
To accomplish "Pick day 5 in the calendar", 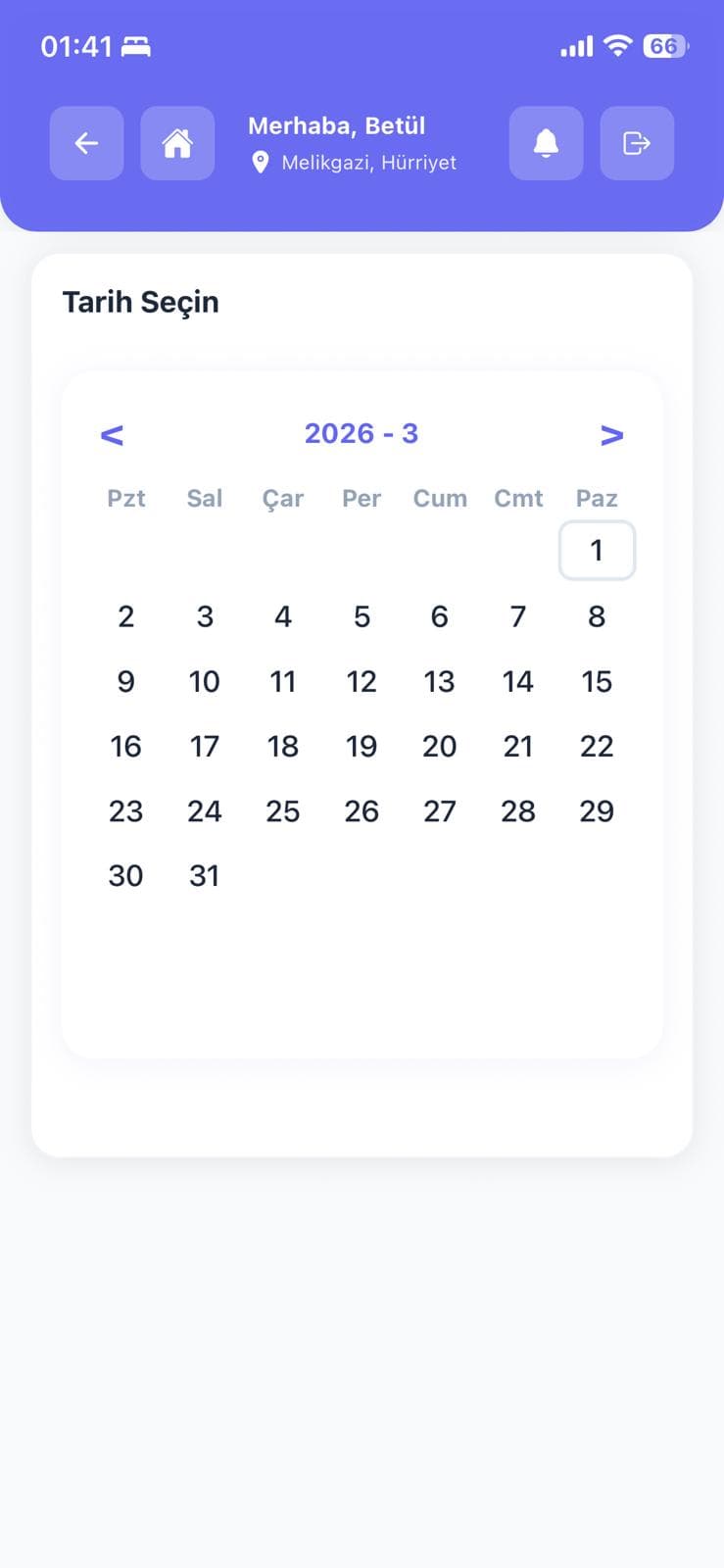I will (x=362, y=616).
